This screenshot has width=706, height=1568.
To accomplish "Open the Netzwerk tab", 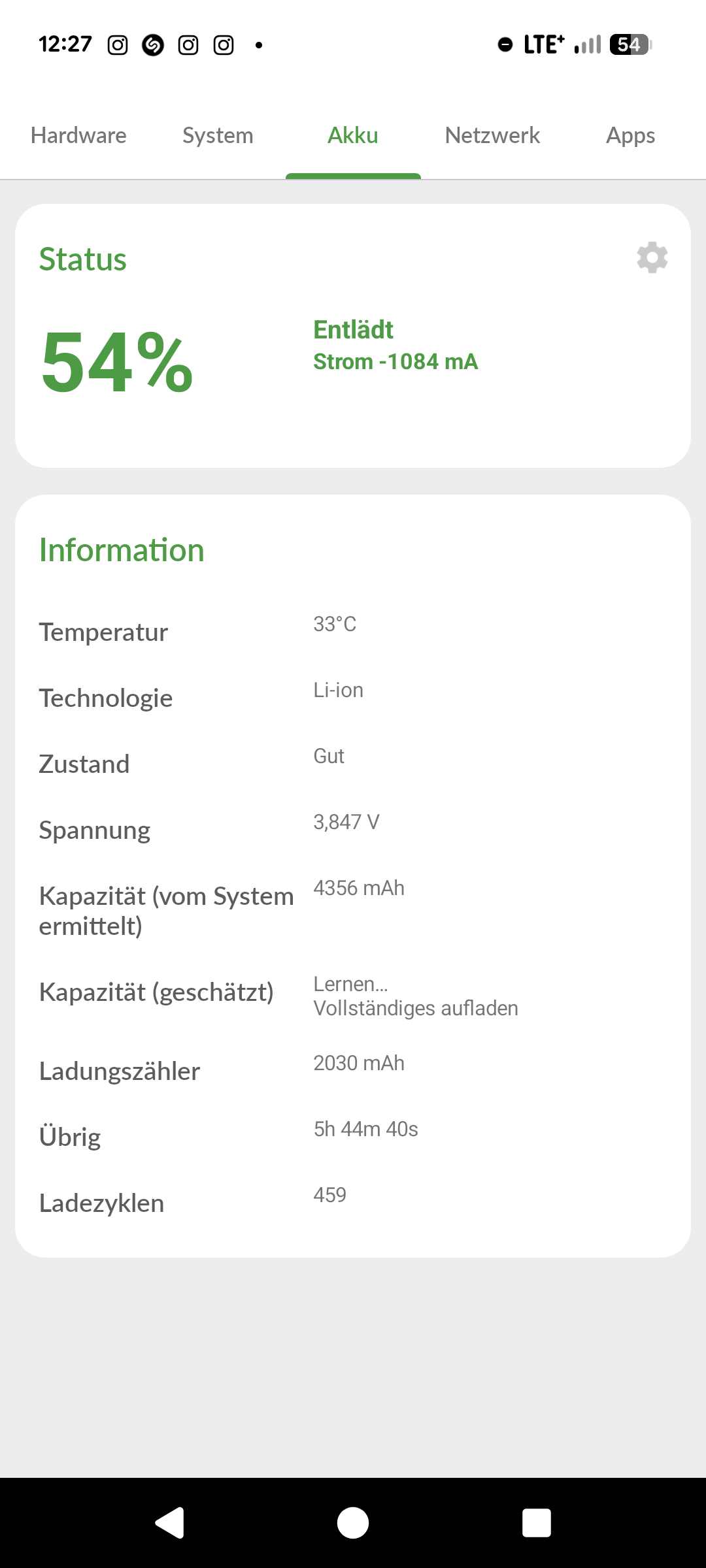I will (492, 135).
